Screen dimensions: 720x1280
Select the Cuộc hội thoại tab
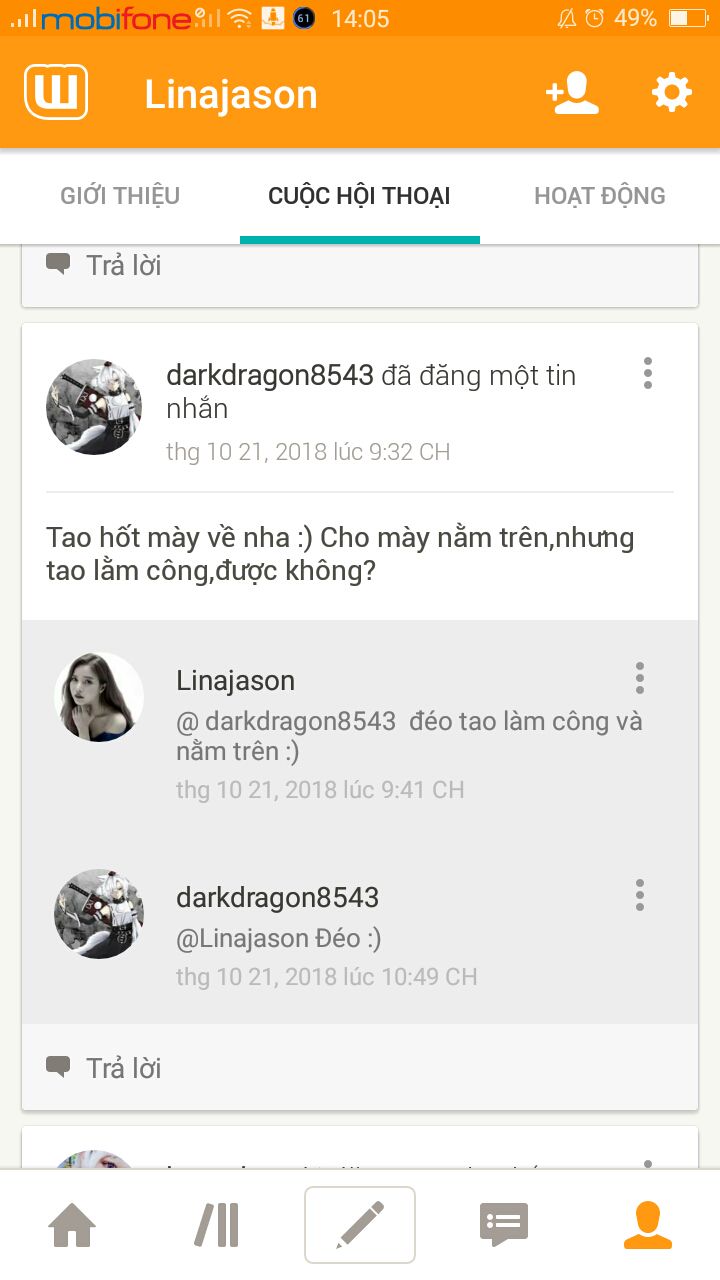pos(359,196)
